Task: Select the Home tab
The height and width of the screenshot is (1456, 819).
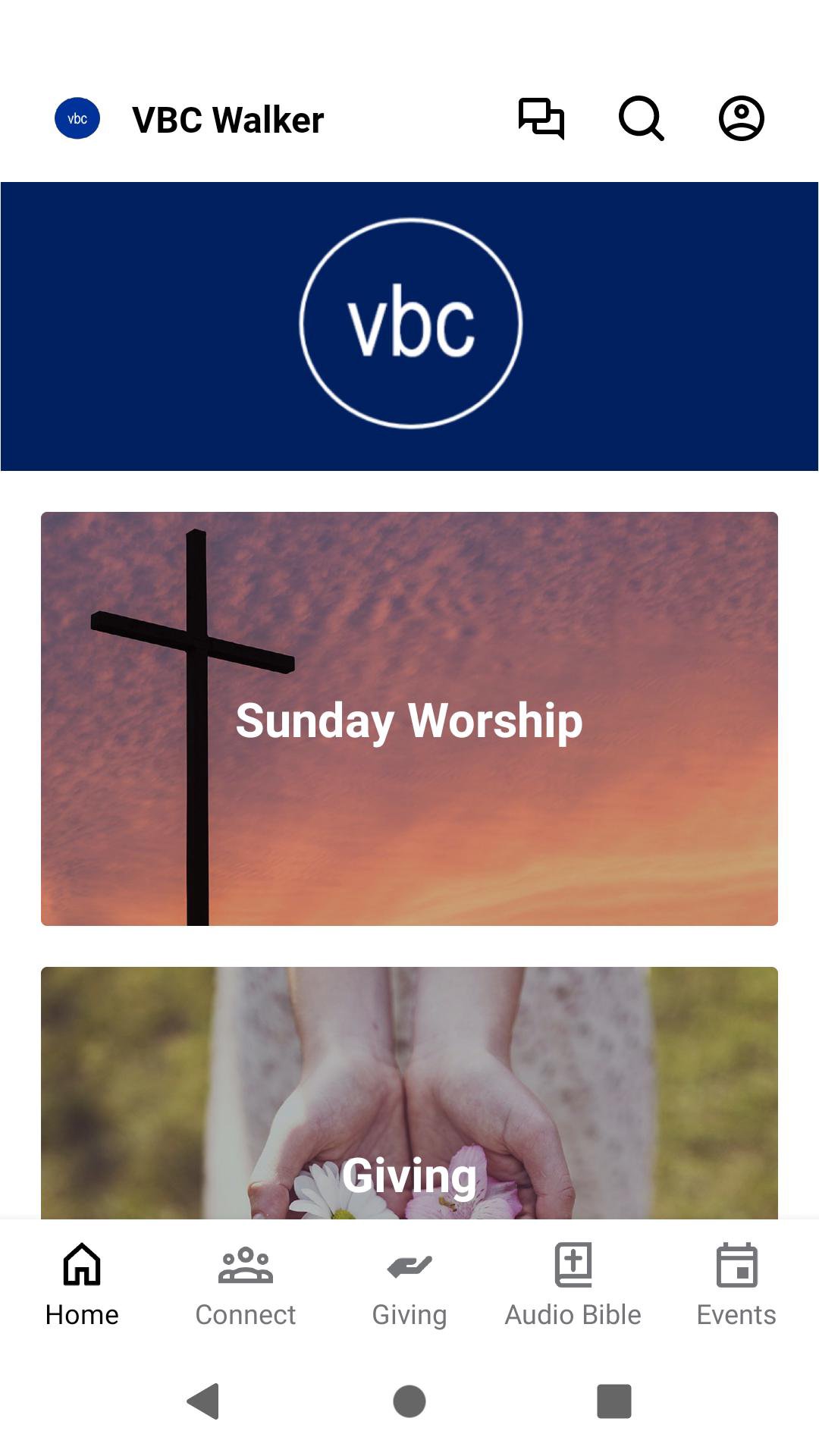Action: pos(82,1285)
